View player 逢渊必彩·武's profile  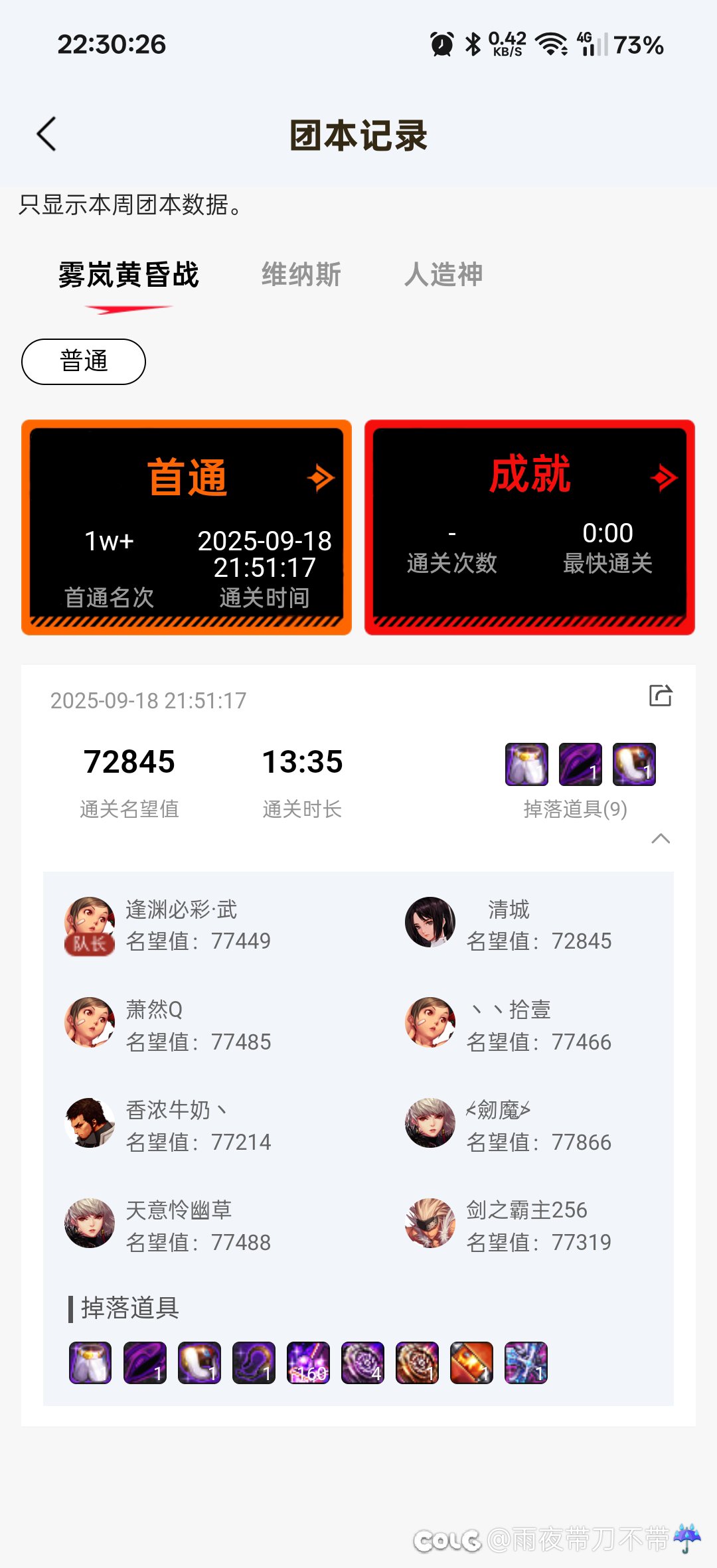[x=90, y=925]
